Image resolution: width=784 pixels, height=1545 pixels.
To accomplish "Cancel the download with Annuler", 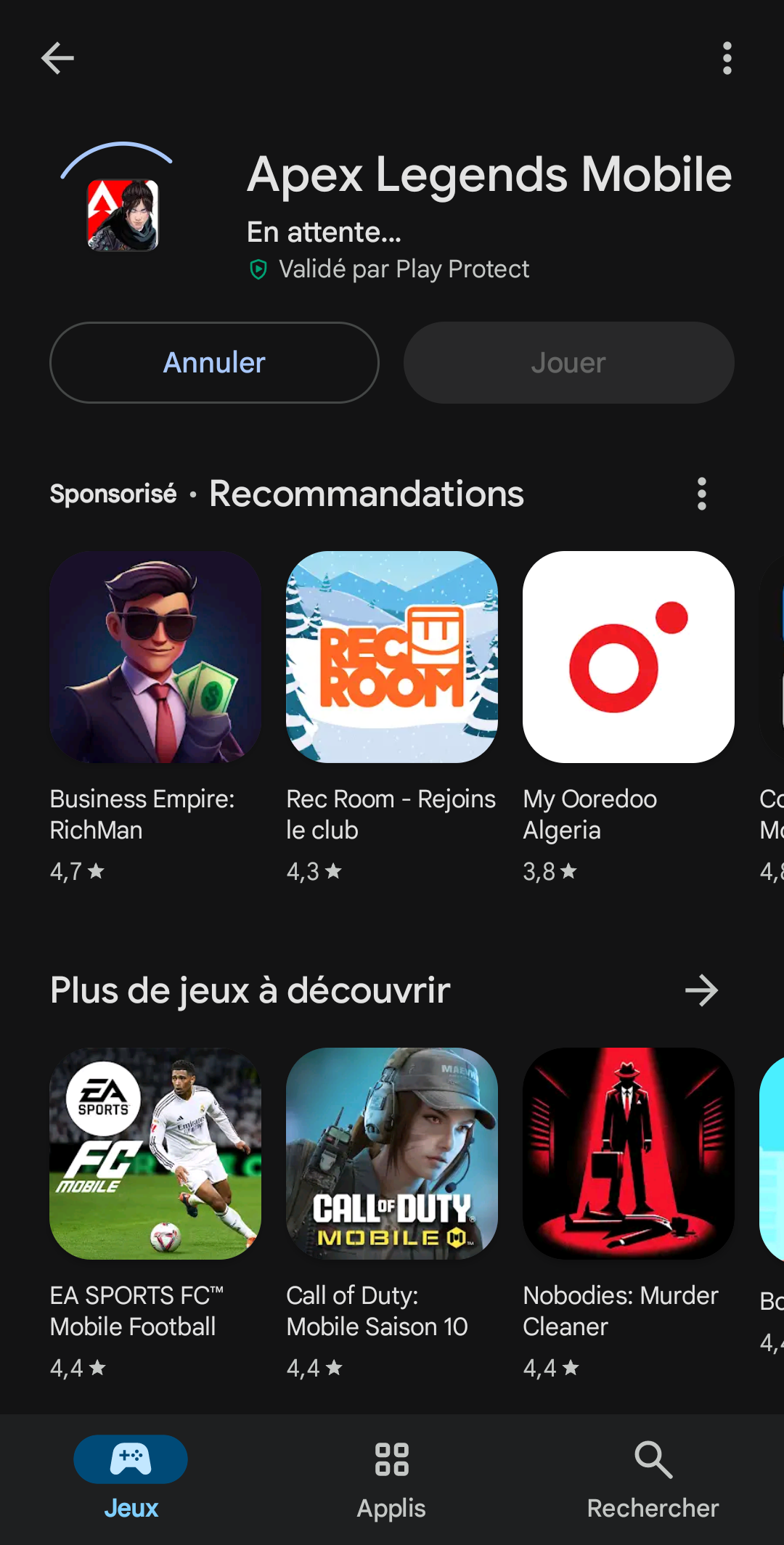I will pos(213,362).
